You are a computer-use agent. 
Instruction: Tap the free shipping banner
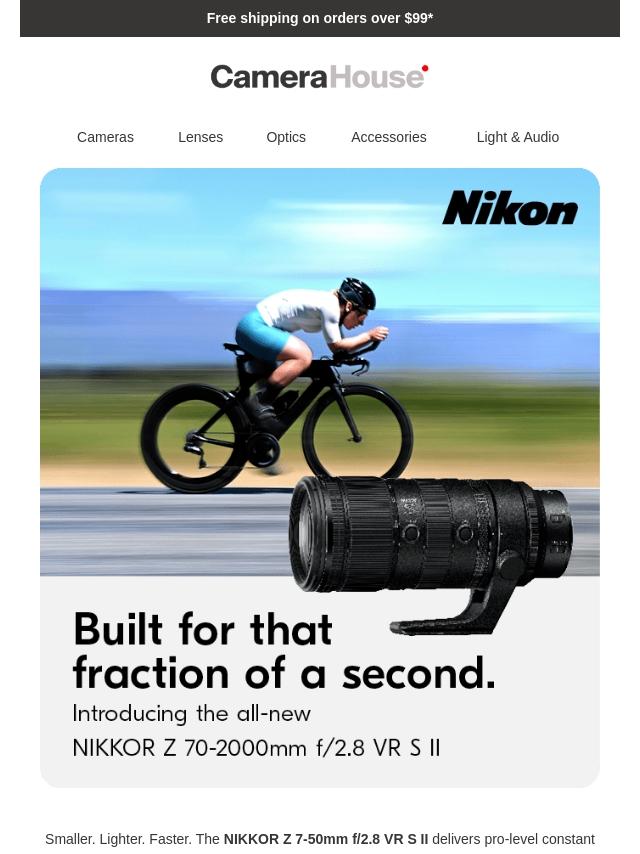tap(320, 18)
